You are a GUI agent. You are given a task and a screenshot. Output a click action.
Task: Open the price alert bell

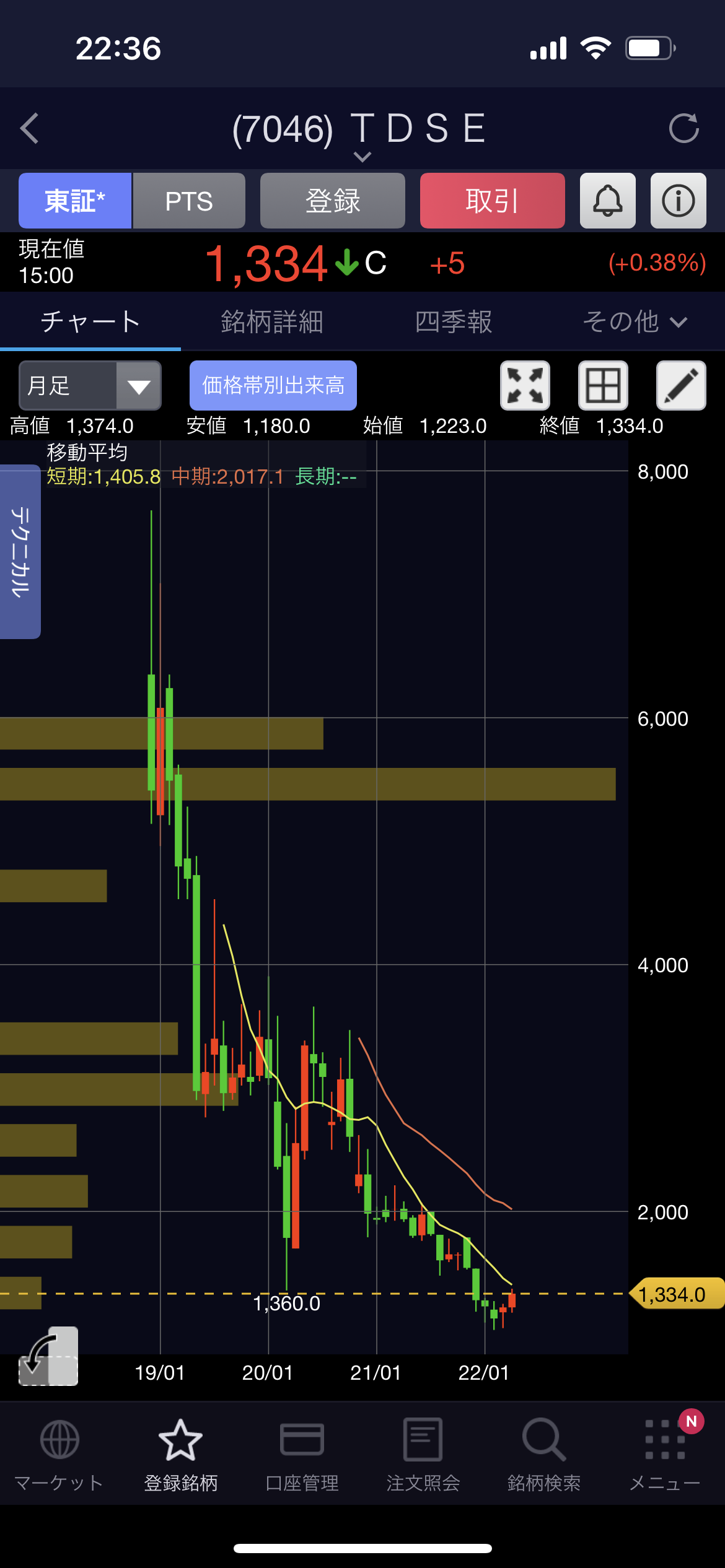pos(608,201)
